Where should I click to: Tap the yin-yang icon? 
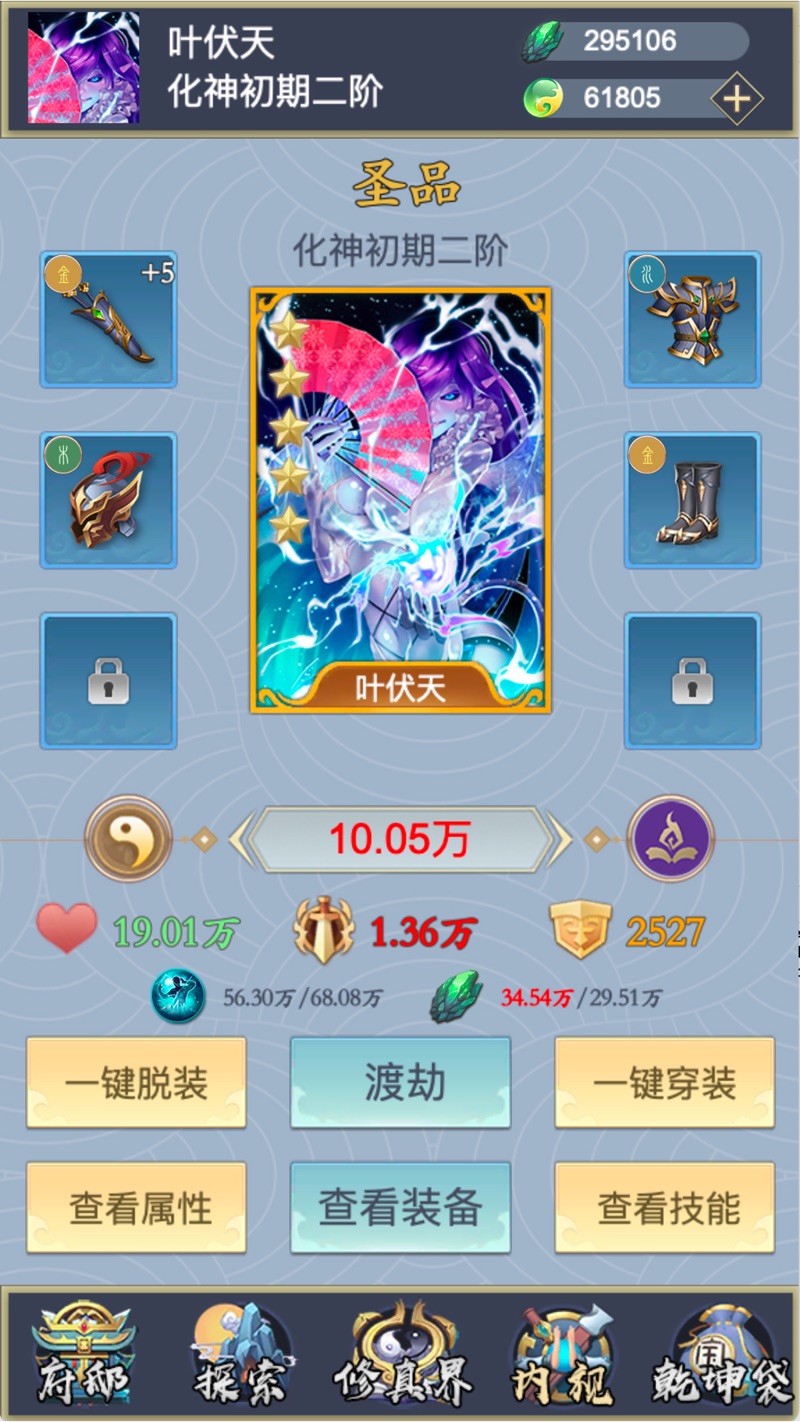[128, 838]
